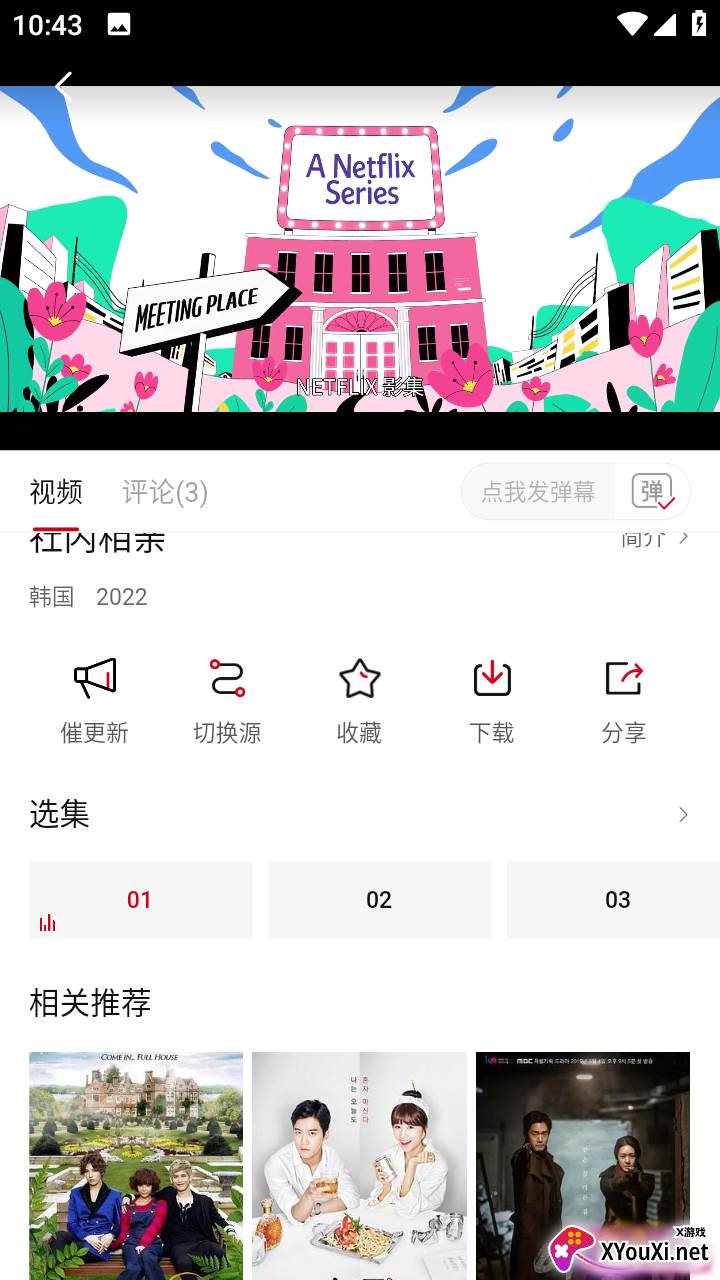720x1280 pixels.
Task: Select episode 03
Action: point(613,900)
